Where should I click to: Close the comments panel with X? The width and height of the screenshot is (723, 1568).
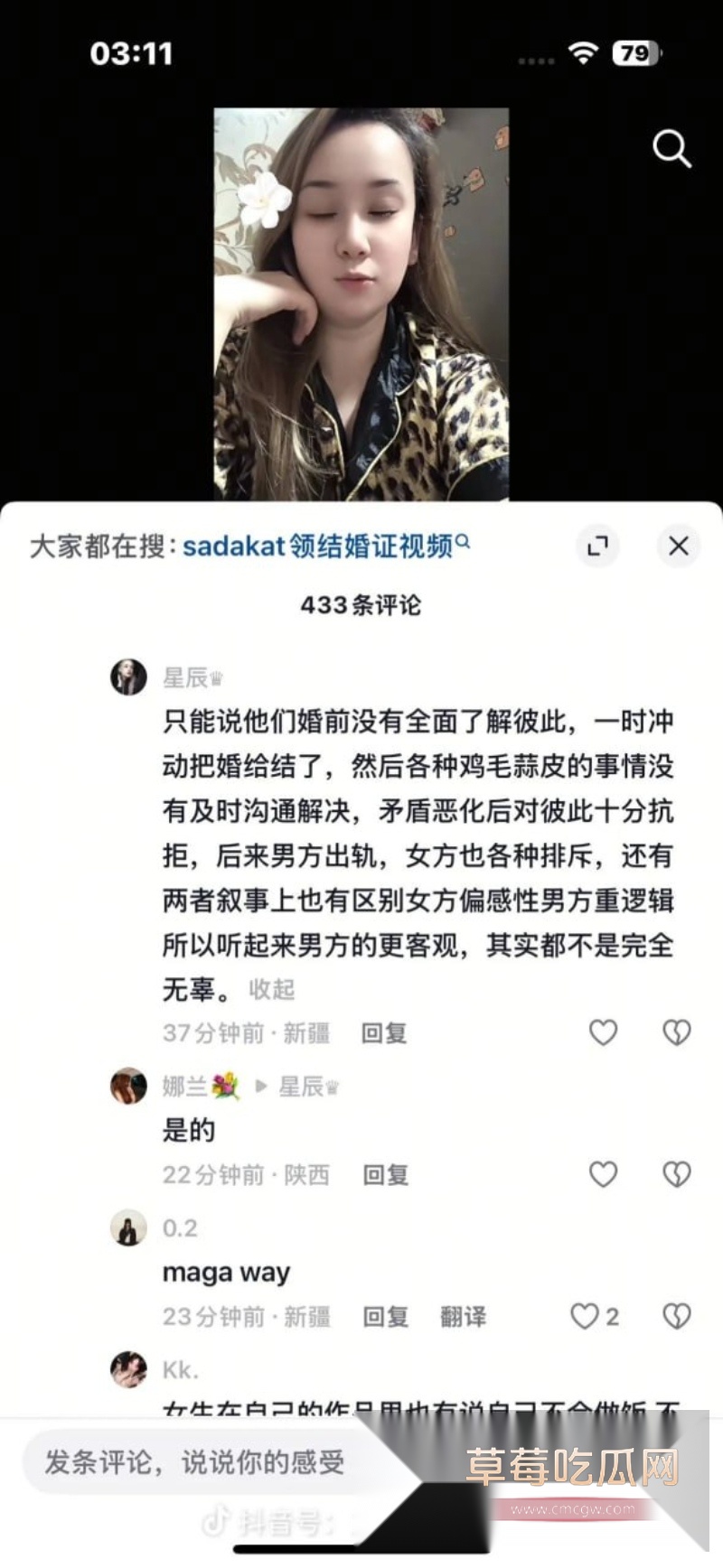click(679, 546)
